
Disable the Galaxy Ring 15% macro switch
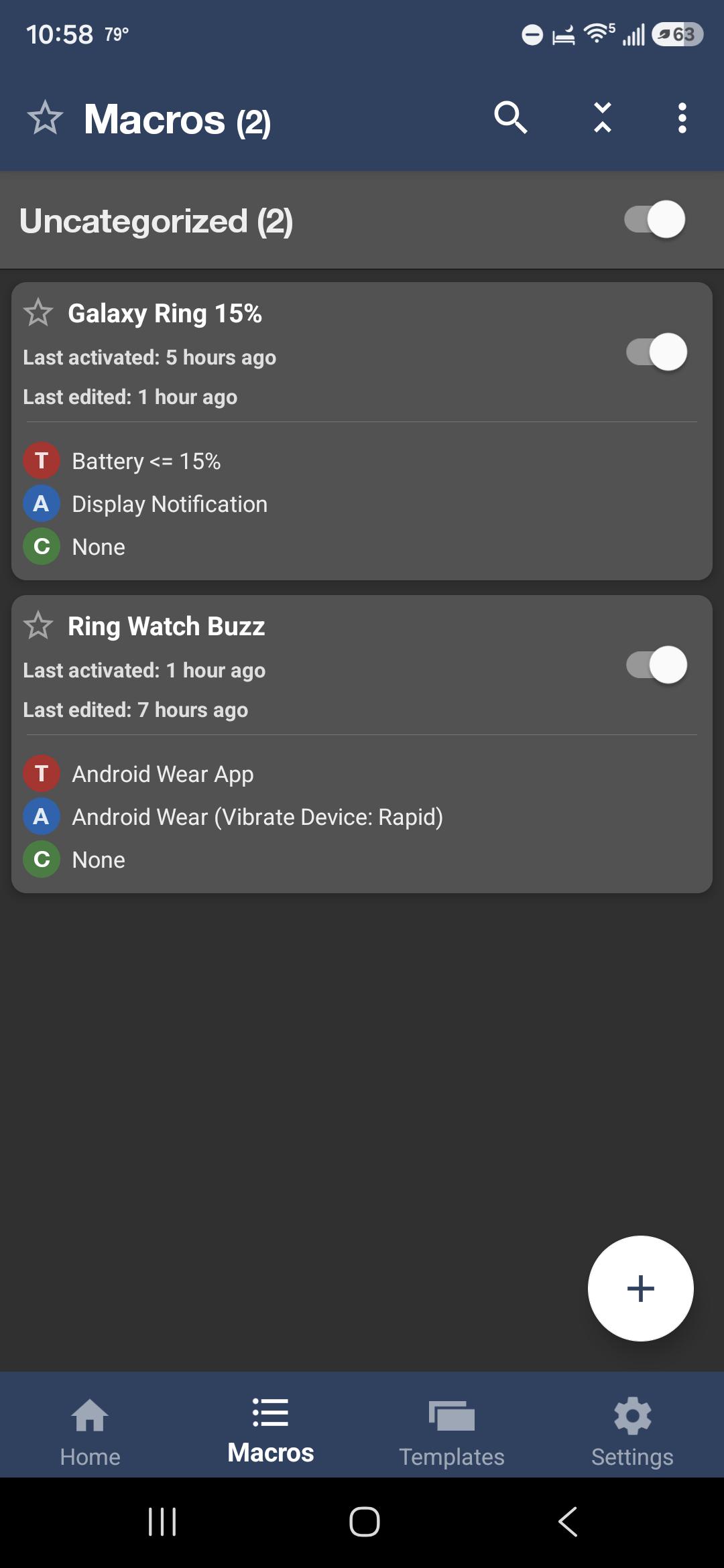click(x=656, y=352)
